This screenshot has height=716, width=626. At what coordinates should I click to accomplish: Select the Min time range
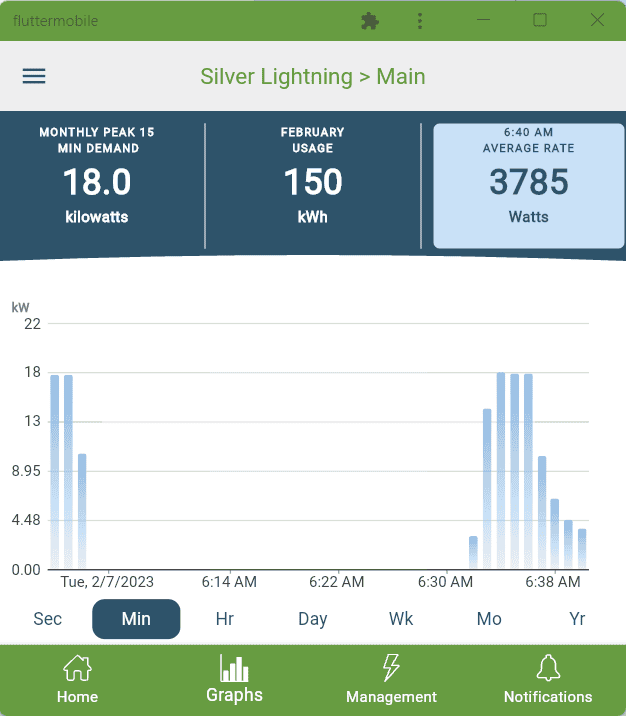click(136, 619)
